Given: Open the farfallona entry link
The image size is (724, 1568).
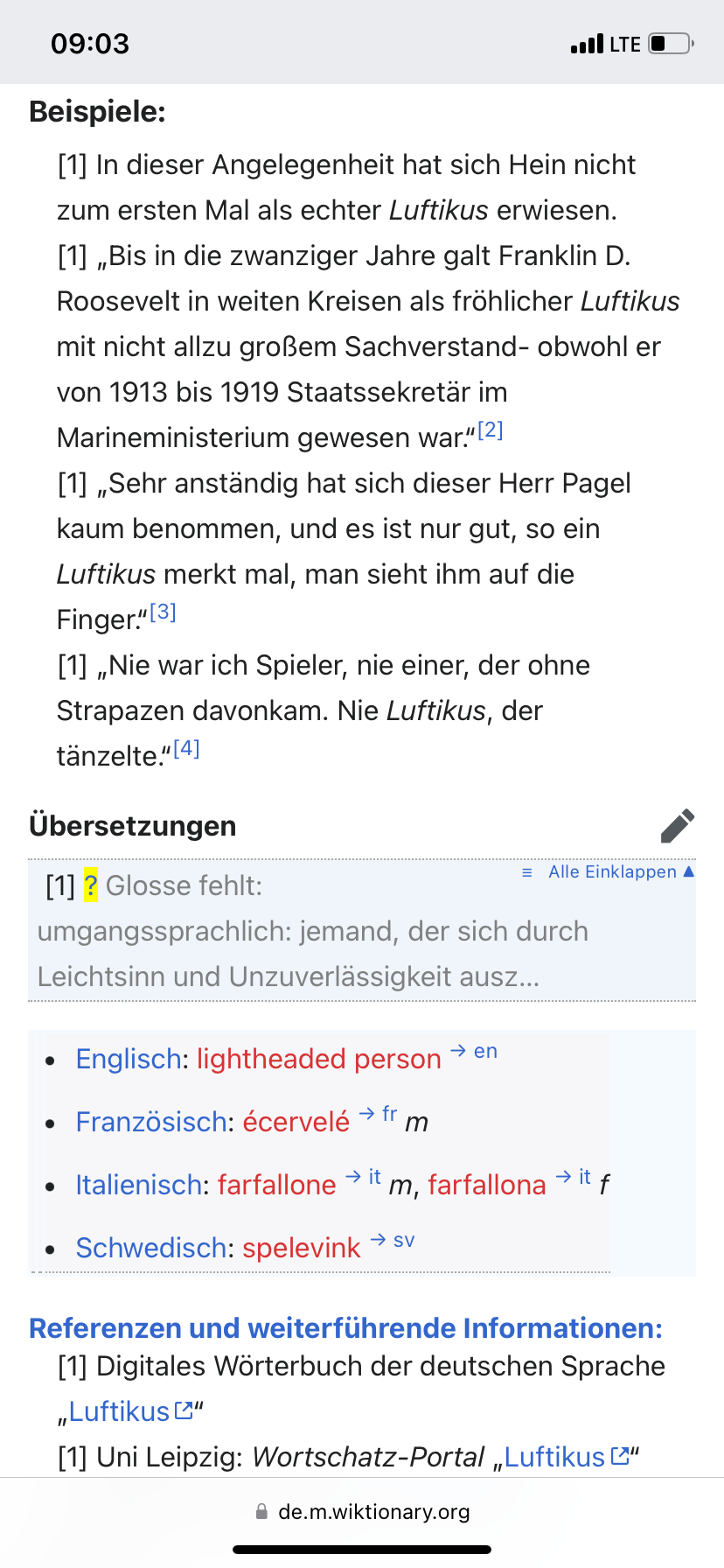Looking at the screenshot, I should [x=487, y=1185].
